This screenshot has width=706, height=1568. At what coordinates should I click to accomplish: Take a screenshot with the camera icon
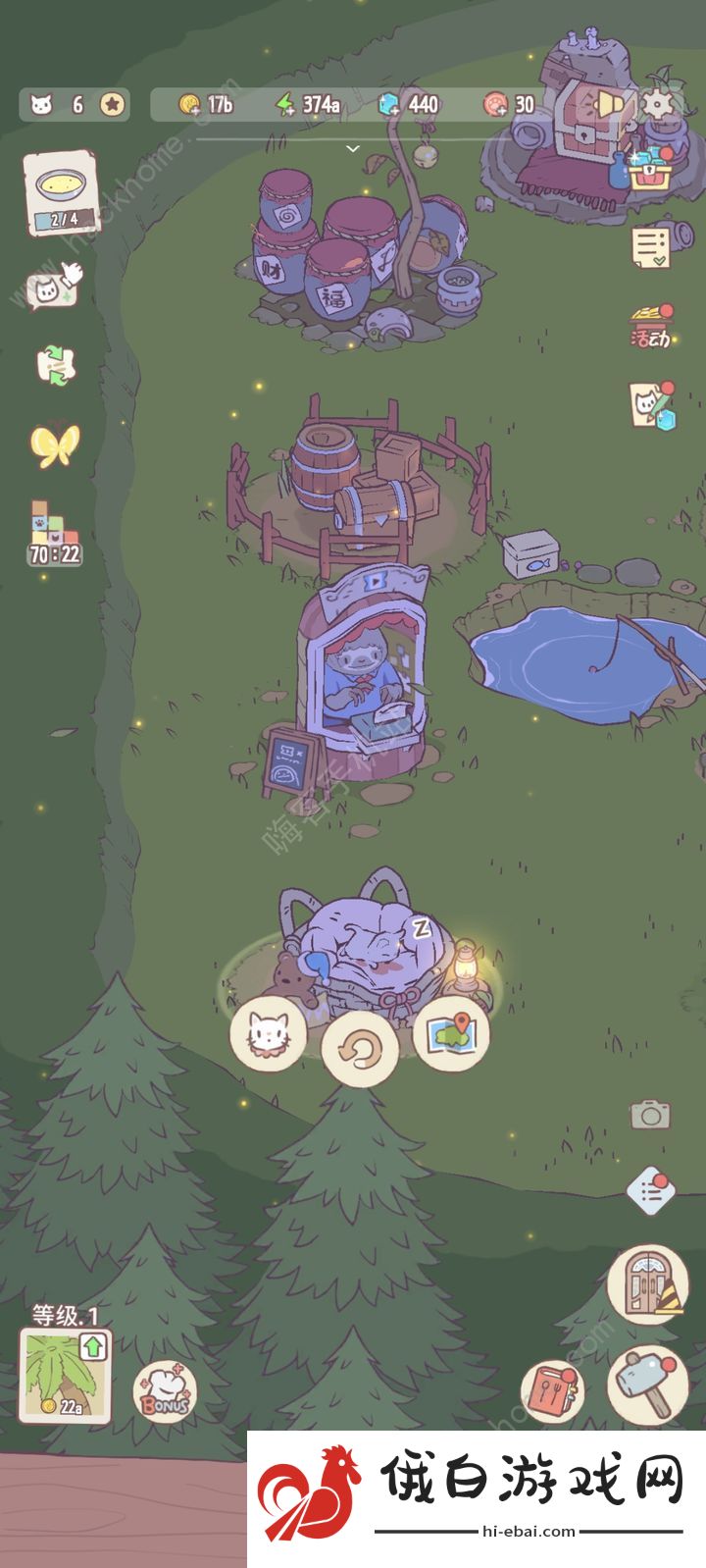649,1114
